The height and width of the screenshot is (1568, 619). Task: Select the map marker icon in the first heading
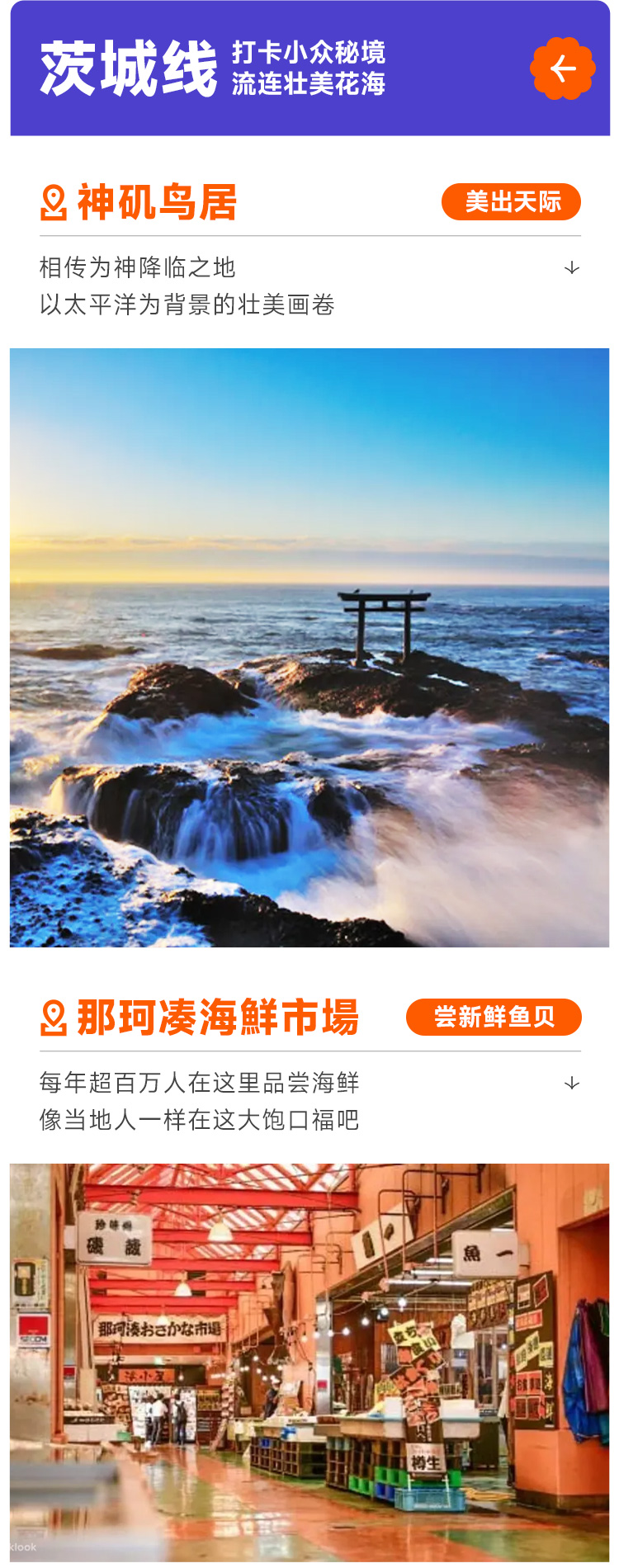click(53, 200)
